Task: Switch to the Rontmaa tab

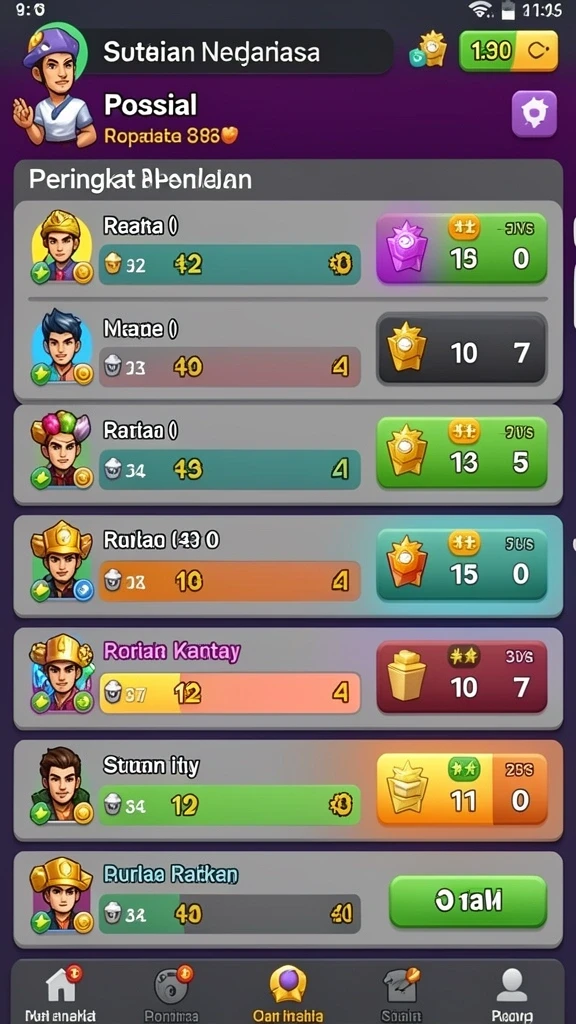Action: point(174,993)
